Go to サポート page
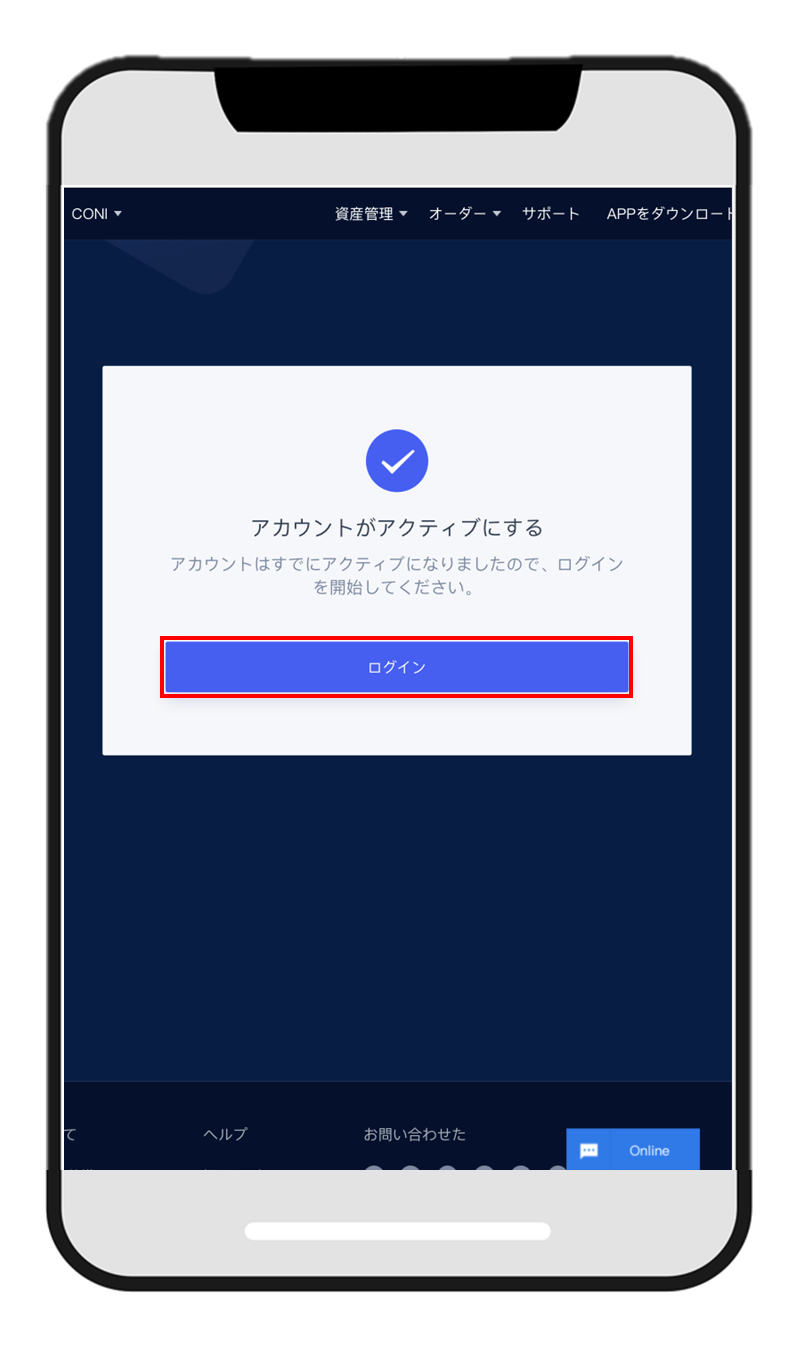793x1360 pixels. 551,214
